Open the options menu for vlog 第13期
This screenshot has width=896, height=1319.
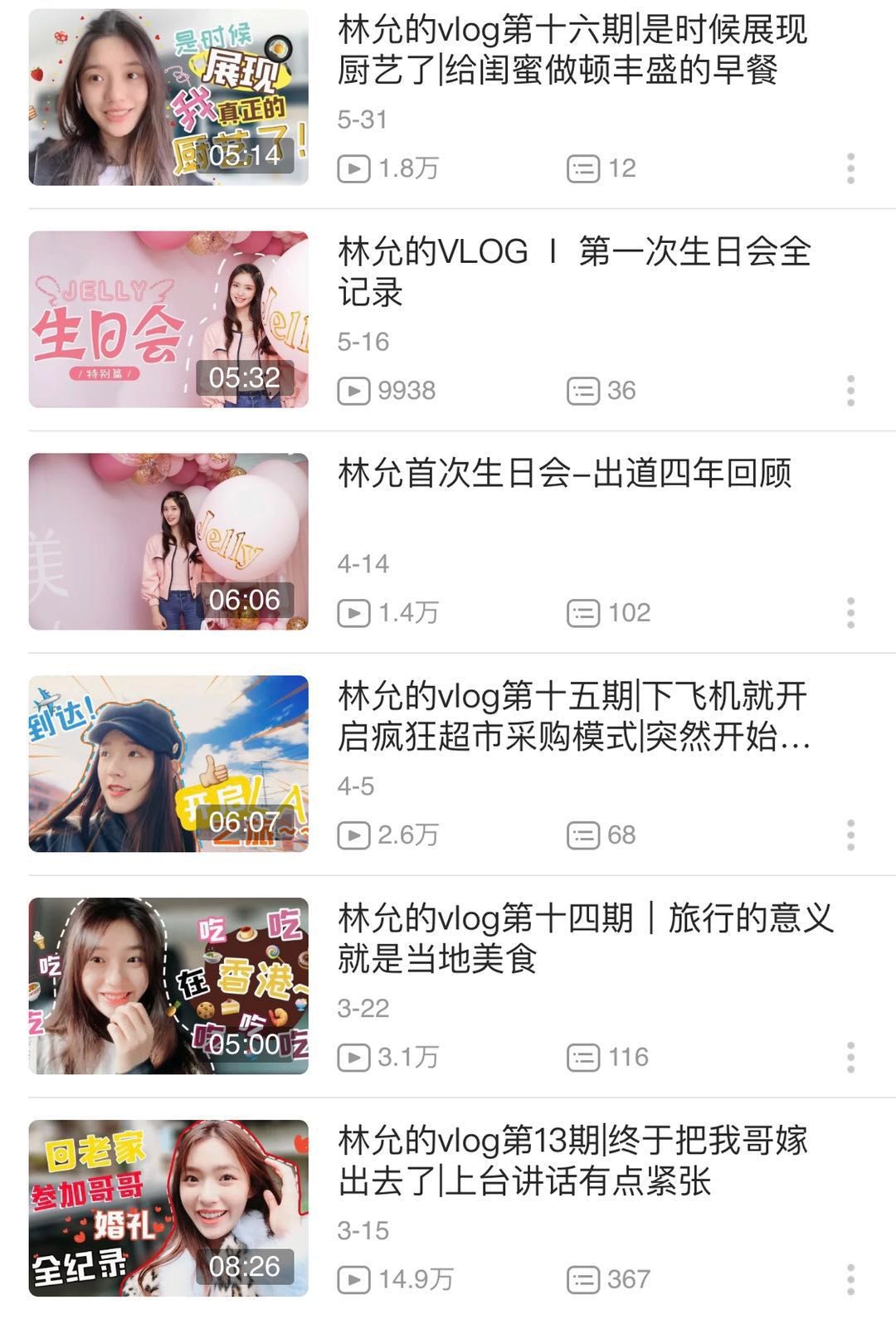tap(850, 1279)
